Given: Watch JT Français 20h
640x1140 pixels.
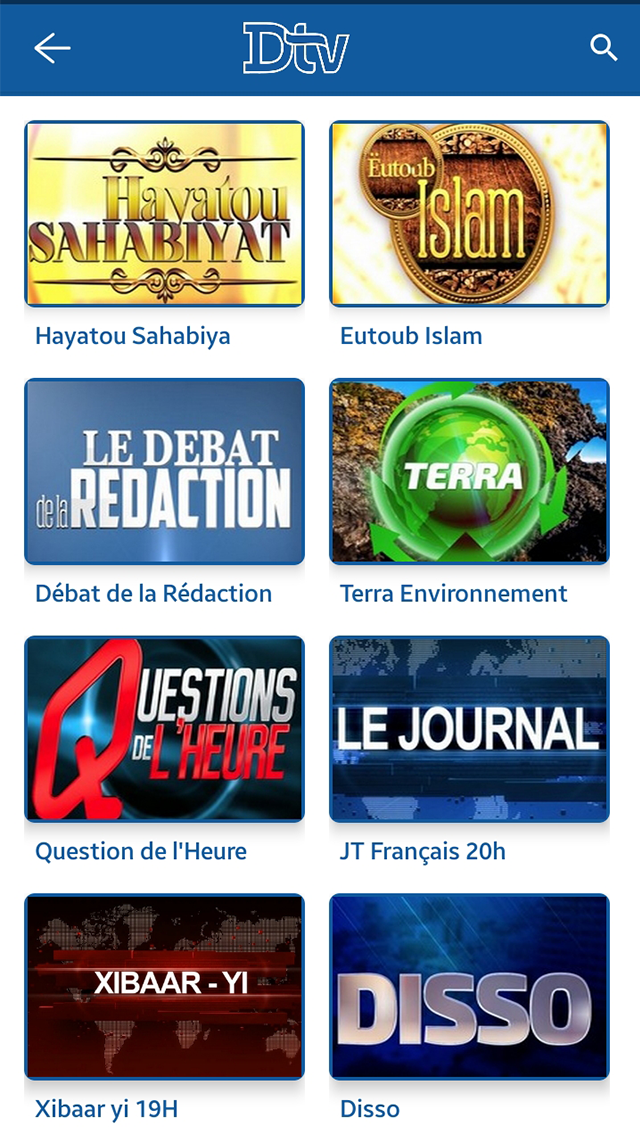Looking at the screenshot, I should [469, 729].
